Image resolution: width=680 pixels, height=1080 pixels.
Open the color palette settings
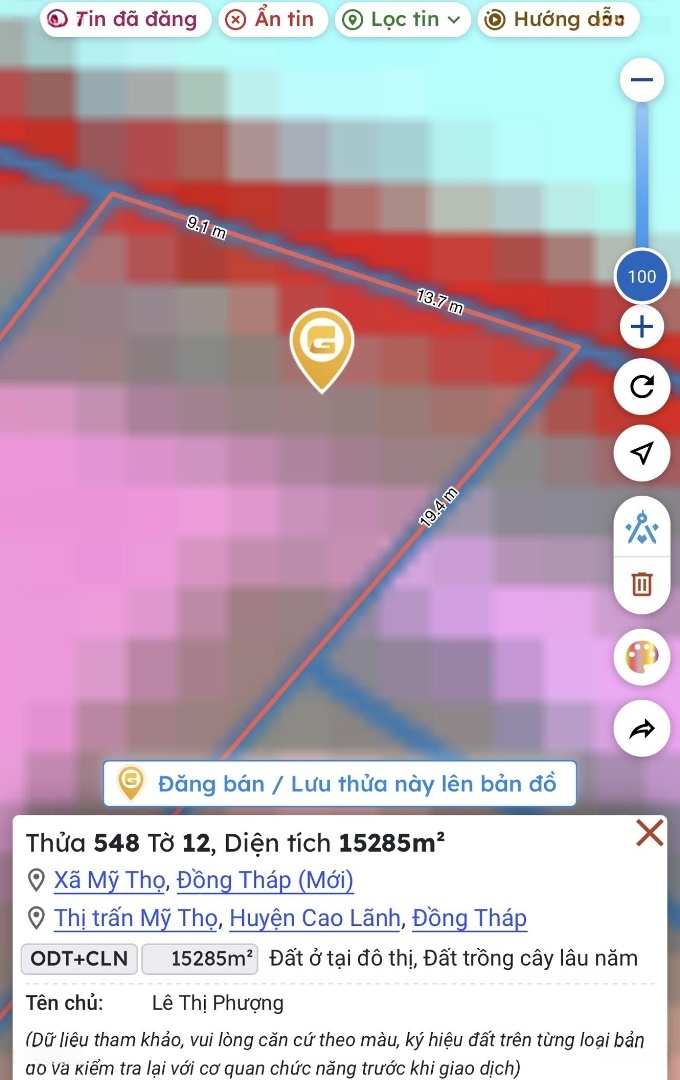pos(641,657)
